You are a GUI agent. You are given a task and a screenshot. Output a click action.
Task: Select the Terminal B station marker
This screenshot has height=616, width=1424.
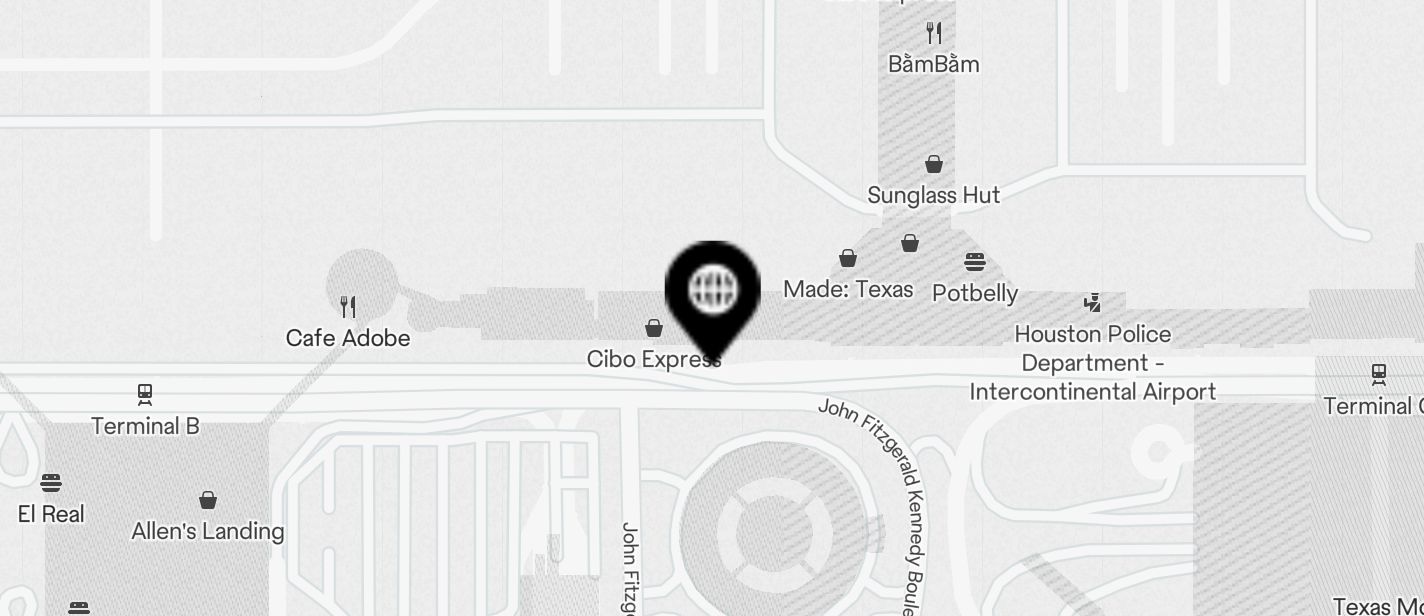pos(146,394)
